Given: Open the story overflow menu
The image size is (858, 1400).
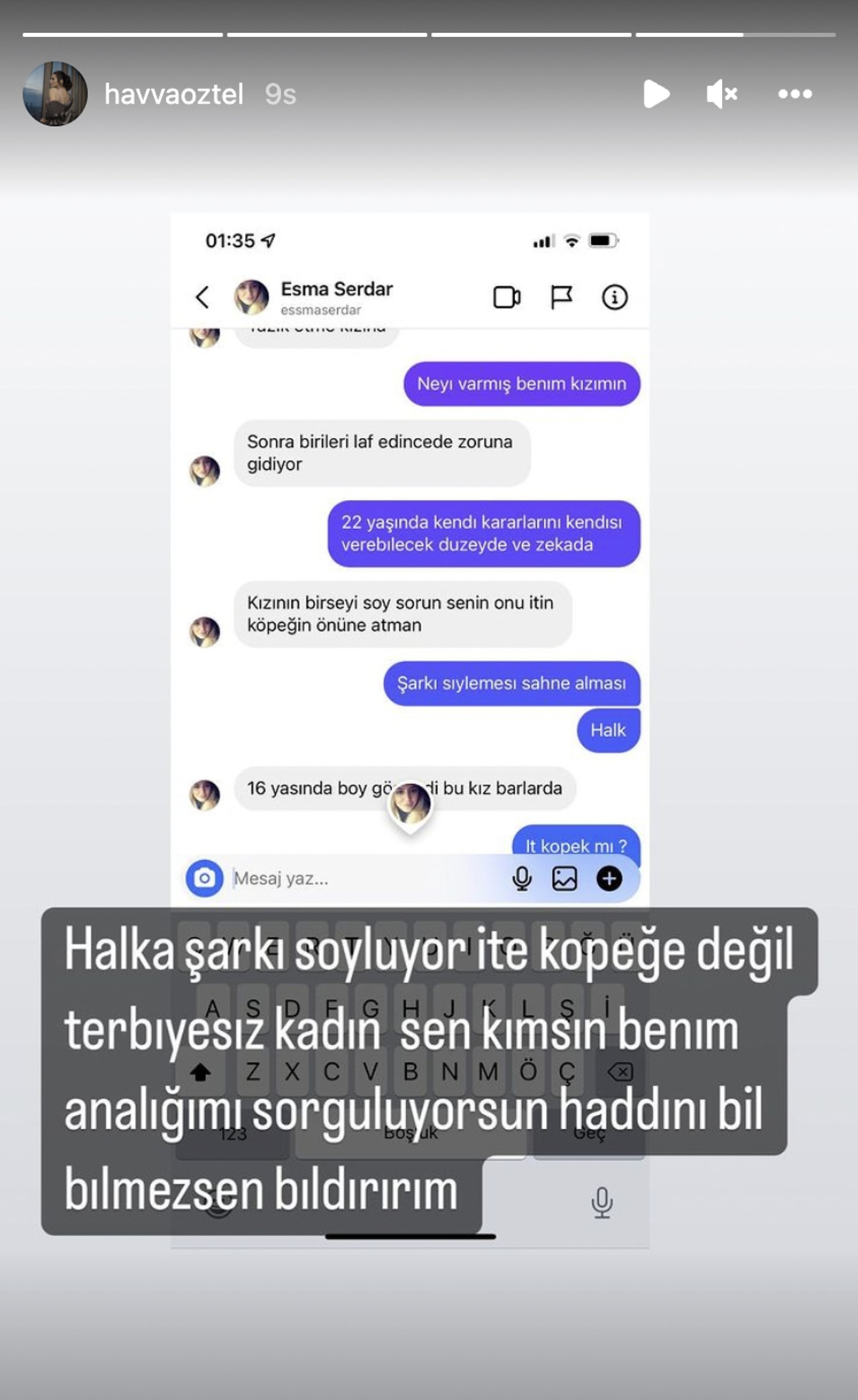Looking at the screenshot, I should [x=795, y=94].
